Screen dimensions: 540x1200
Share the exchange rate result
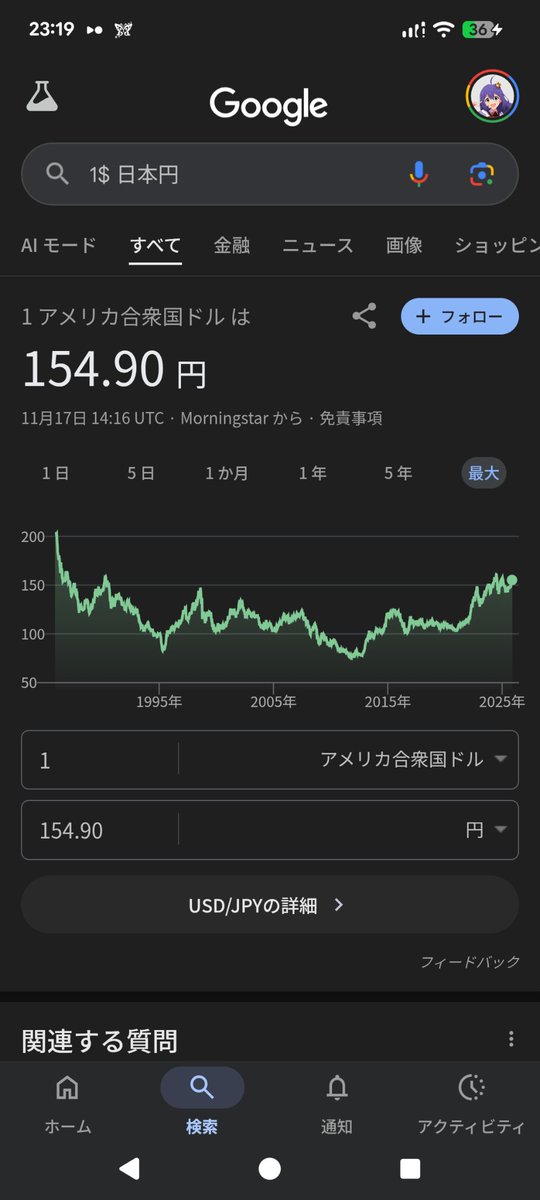pyautogui.click(x=365, y=317)
